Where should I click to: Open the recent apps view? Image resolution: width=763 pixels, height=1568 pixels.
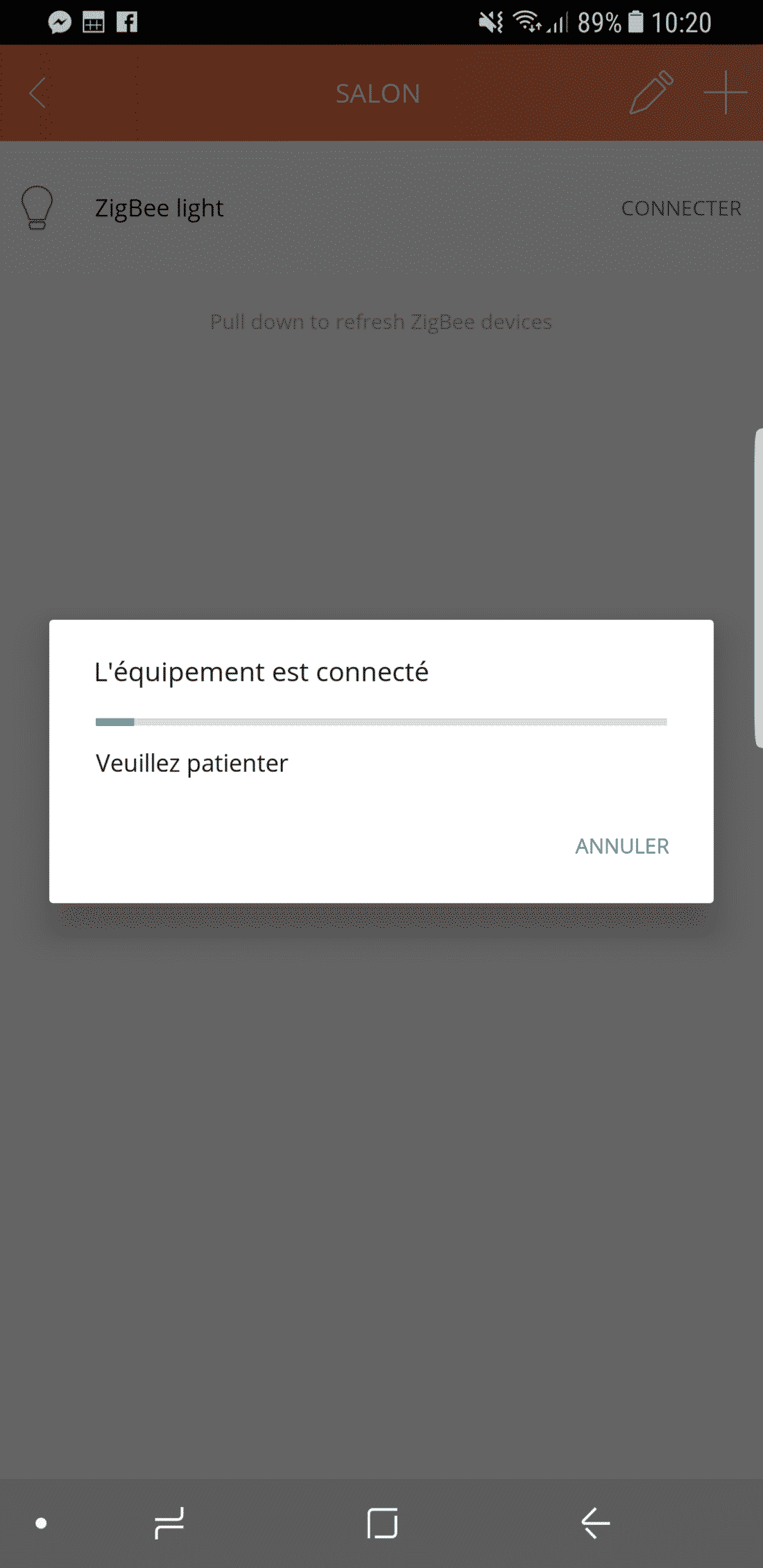coord(169,1523)
